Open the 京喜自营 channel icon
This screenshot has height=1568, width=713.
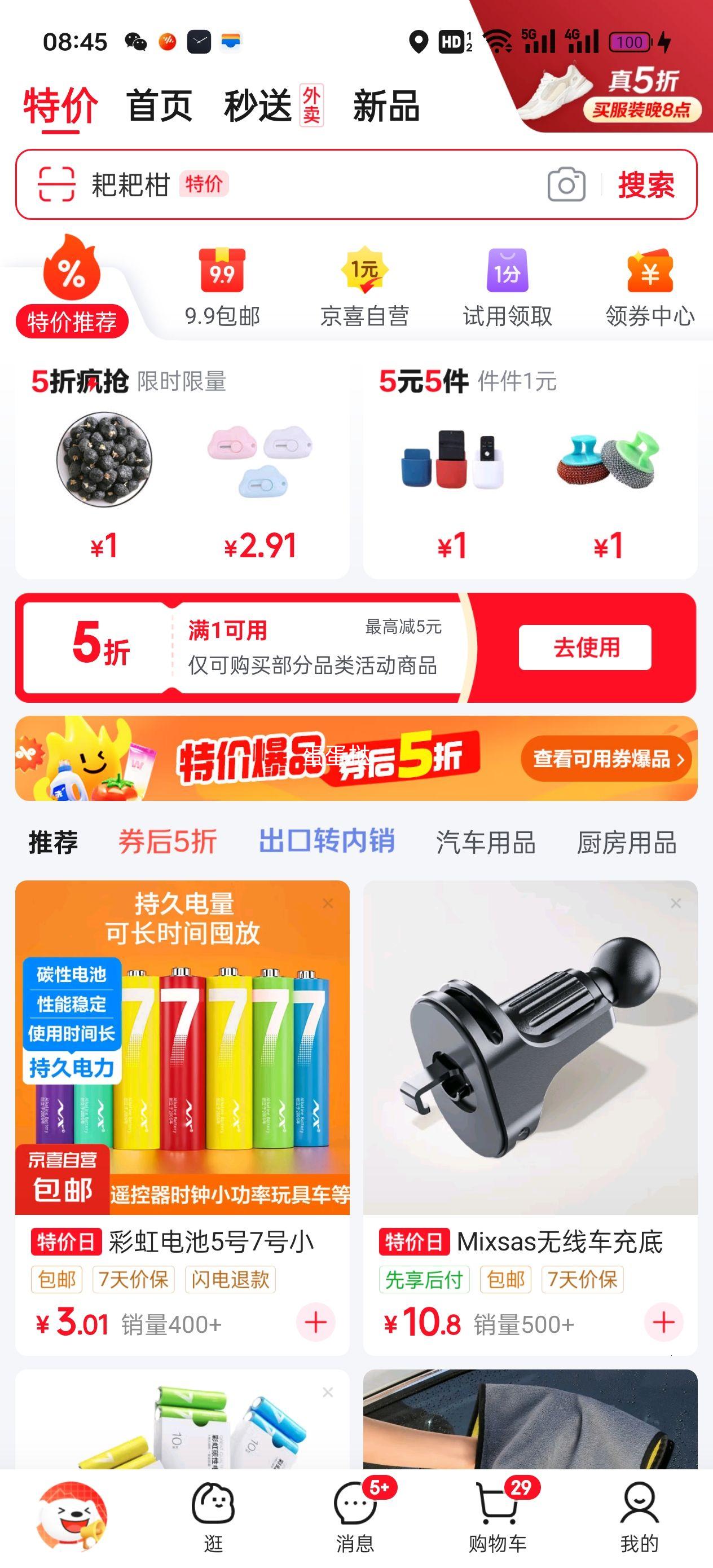point(365,275)
